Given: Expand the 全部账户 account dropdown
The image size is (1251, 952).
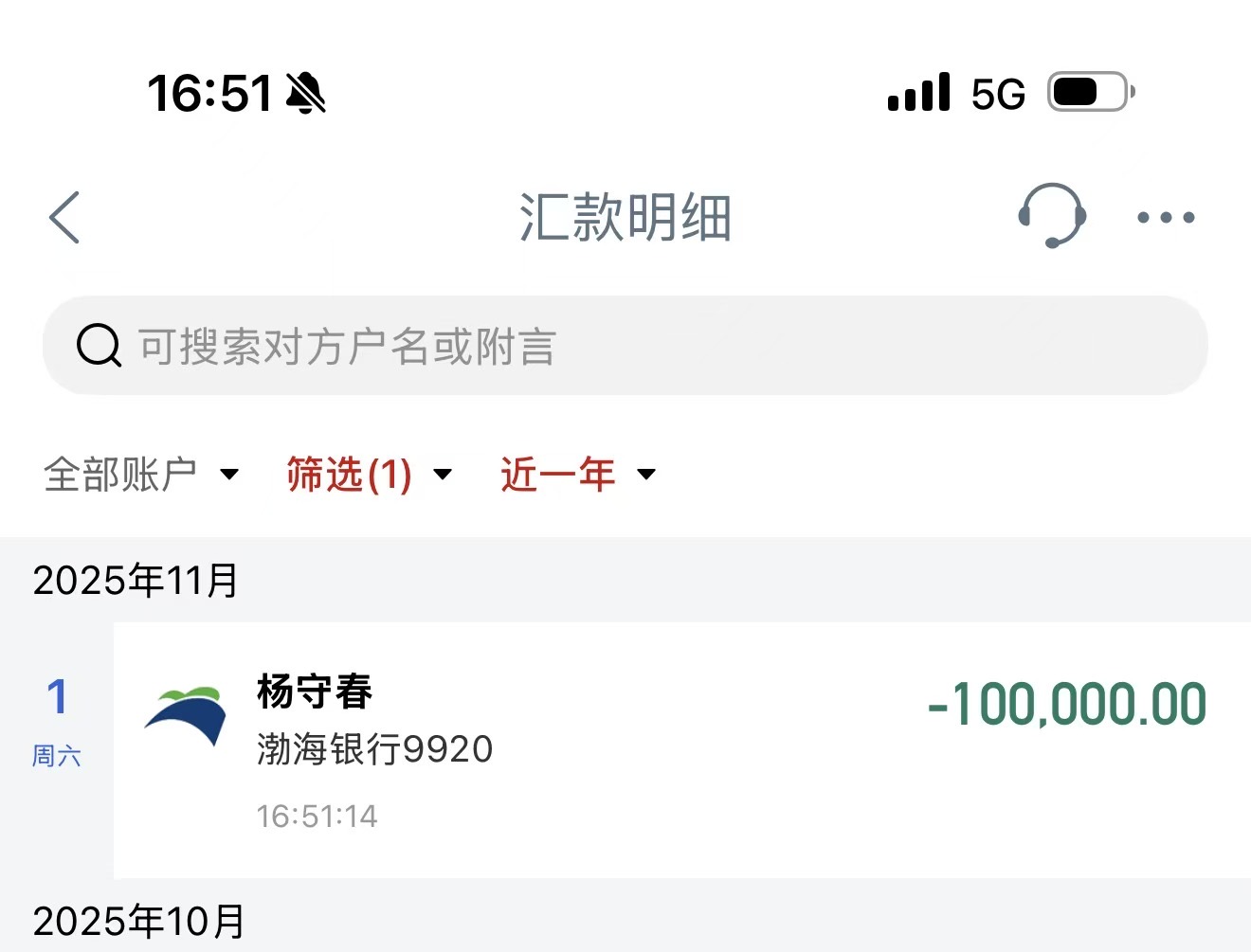Looking at the screenshot, I should tap(140, 474).
